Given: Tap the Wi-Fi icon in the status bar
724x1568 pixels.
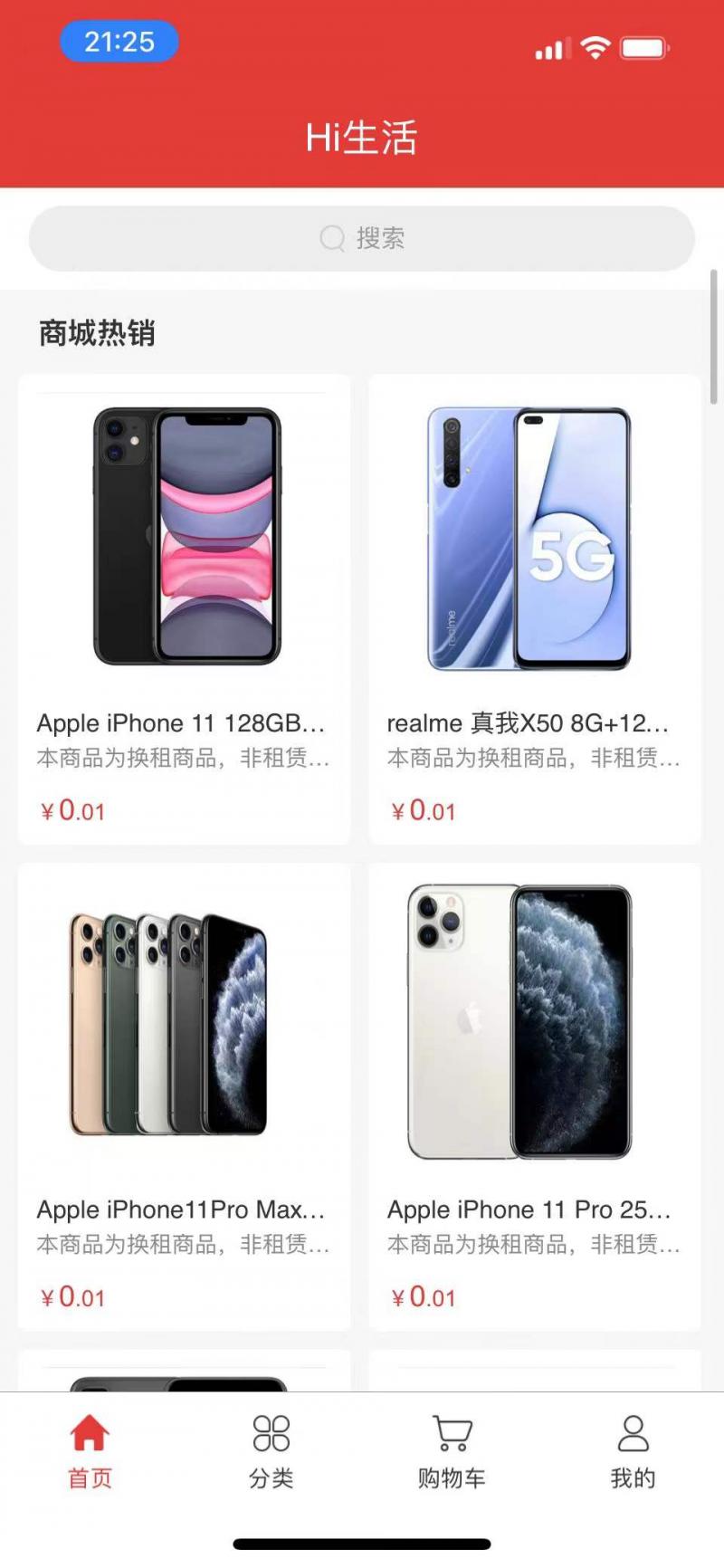Looking at the screenshot, I should 593,47.
